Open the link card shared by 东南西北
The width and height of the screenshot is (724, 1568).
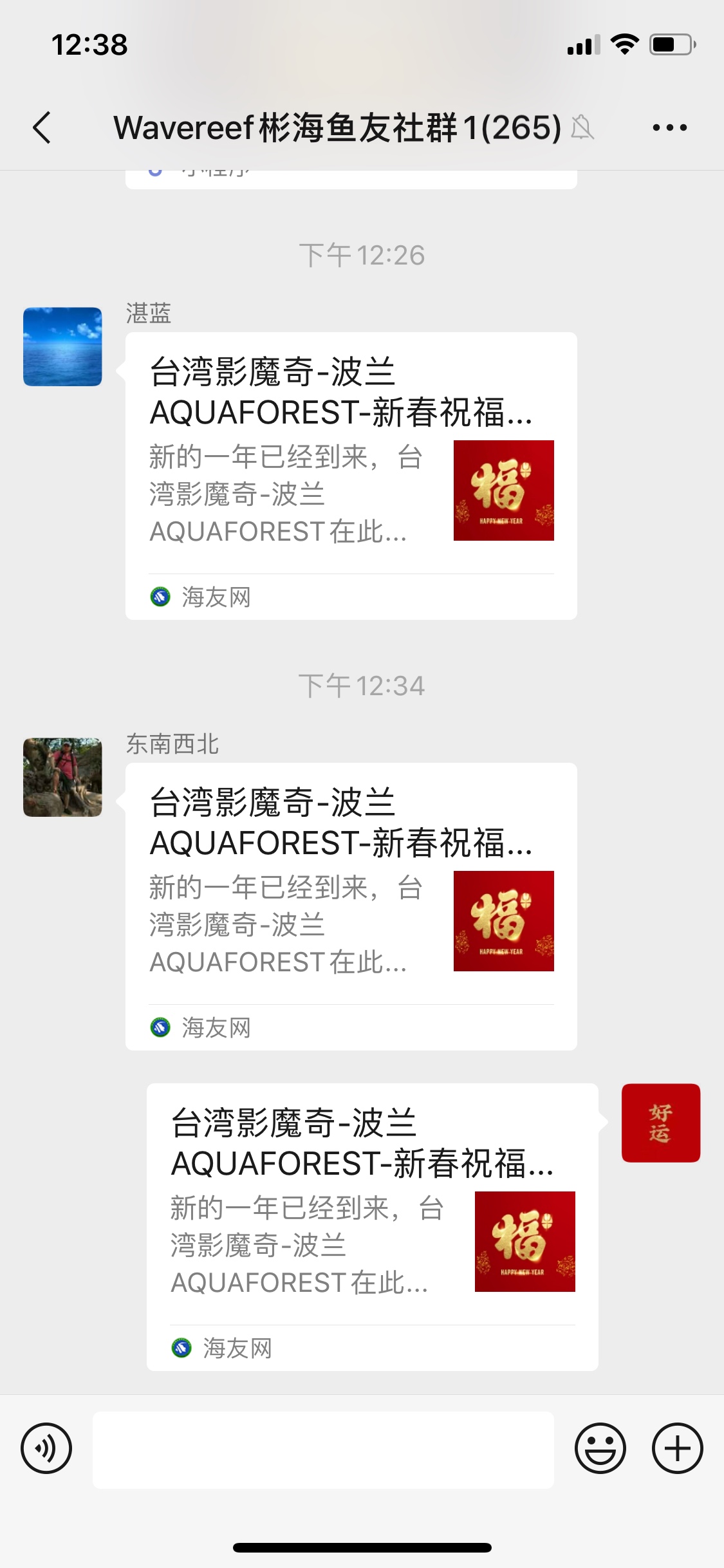tap(351, 906)
